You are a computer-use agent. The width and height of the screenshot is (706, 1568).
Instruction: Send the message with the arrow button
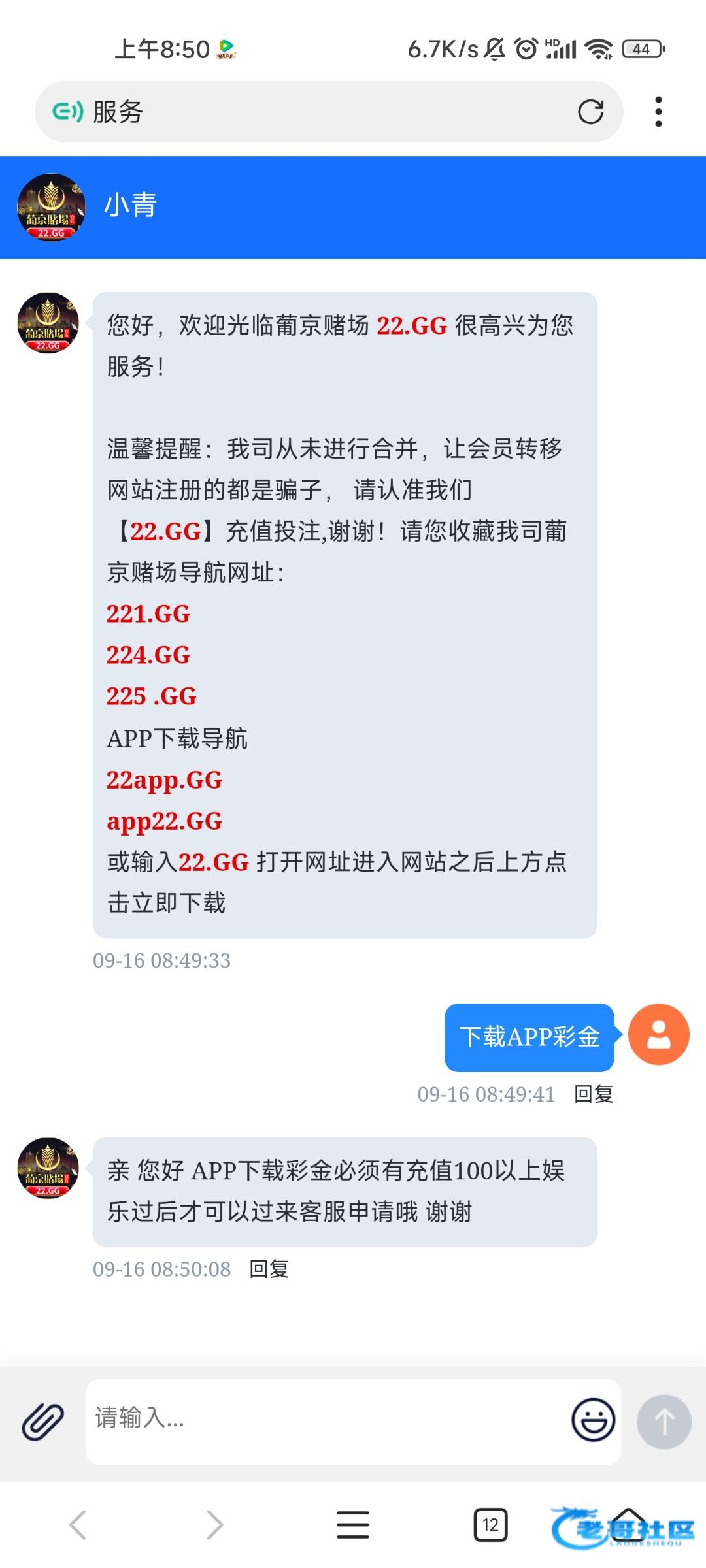point(664,1422)
